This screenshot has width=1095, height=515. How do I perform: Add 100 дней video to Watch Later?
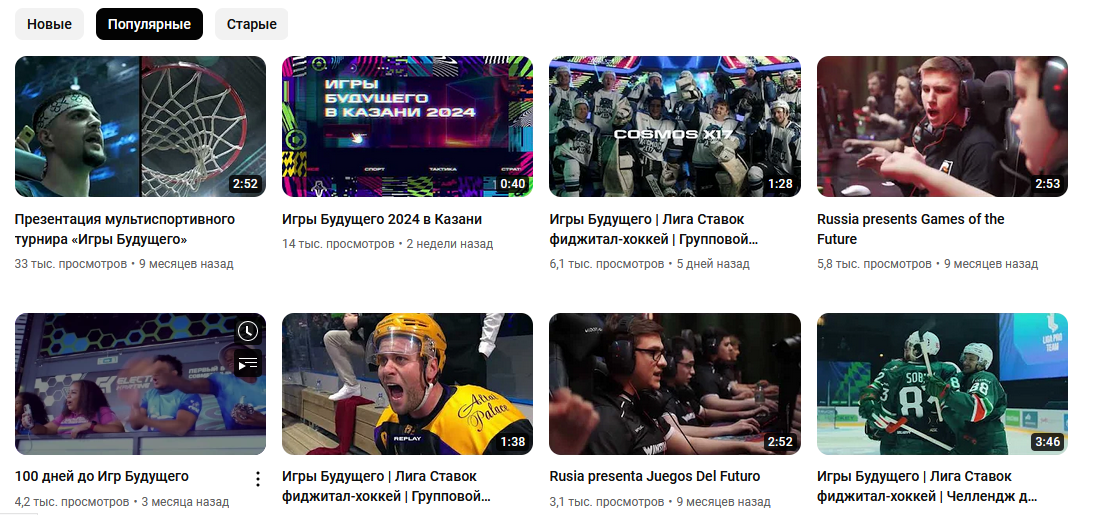(x=248, y=331)
